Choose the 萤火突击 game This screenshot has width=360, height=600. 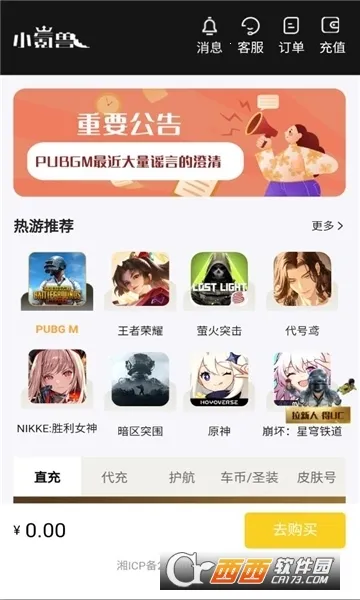coord(219,293)
